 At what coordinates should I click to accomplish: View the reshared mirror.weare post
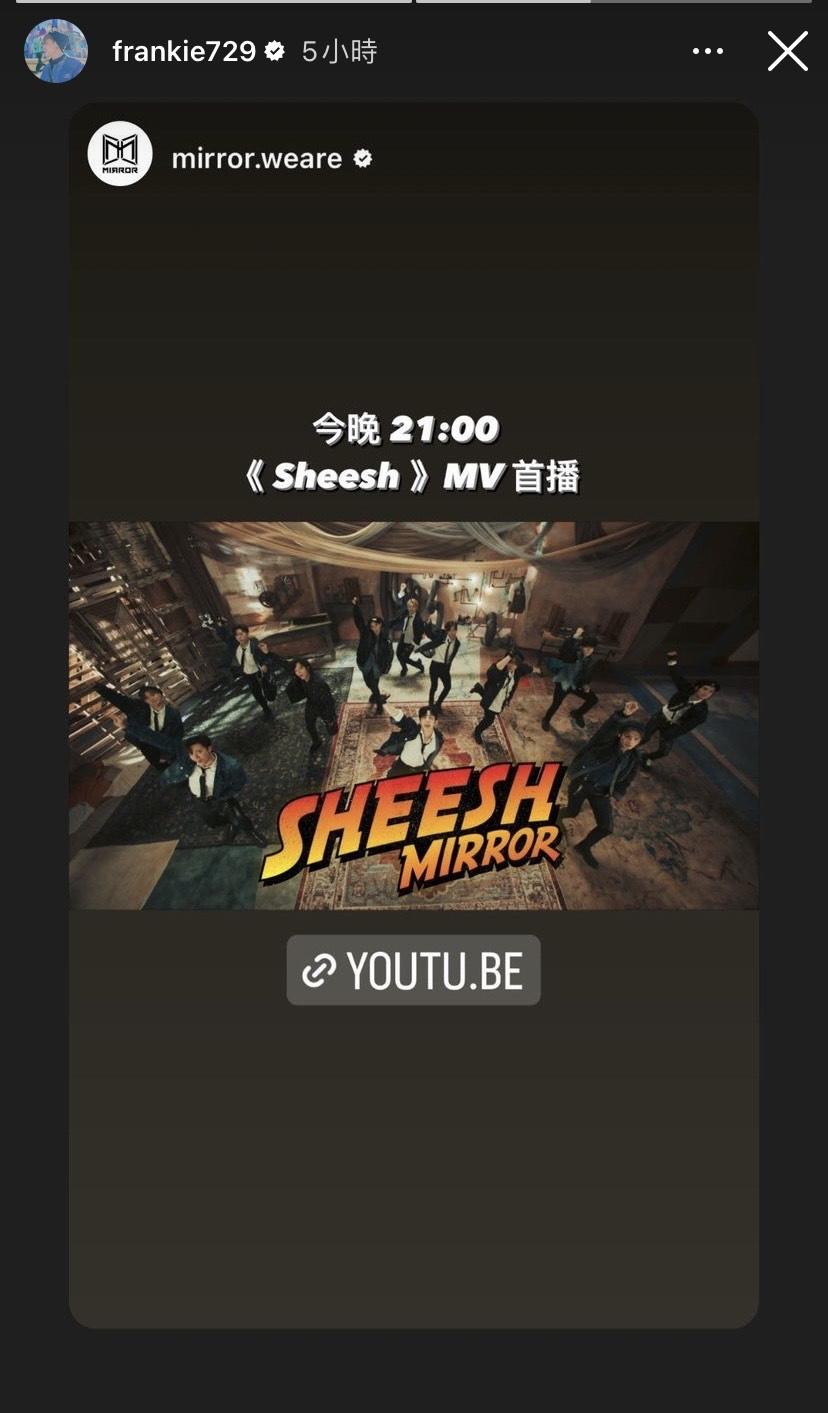(x=413, y=714)
